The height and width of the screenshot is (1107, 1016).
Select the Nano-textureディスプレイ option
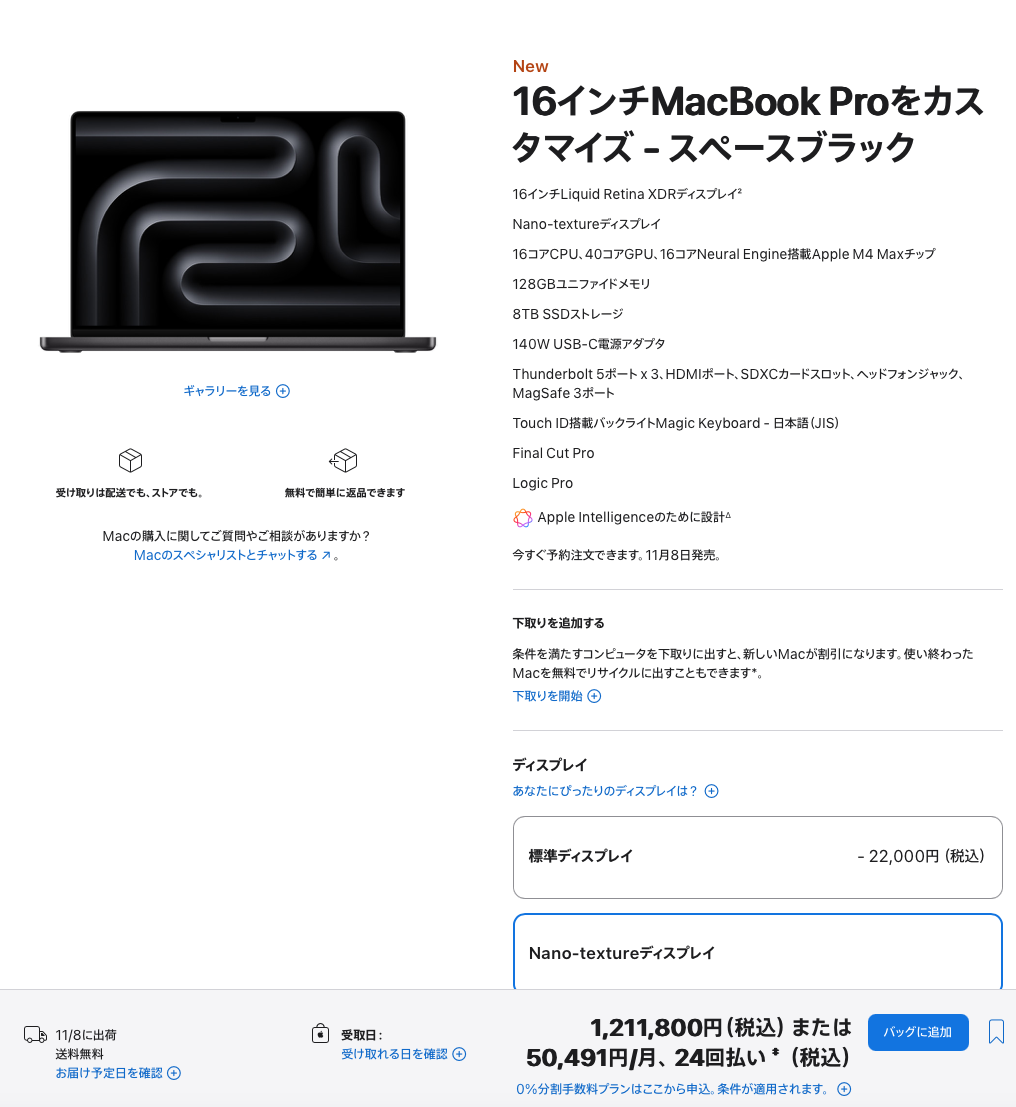coord(758,952)
